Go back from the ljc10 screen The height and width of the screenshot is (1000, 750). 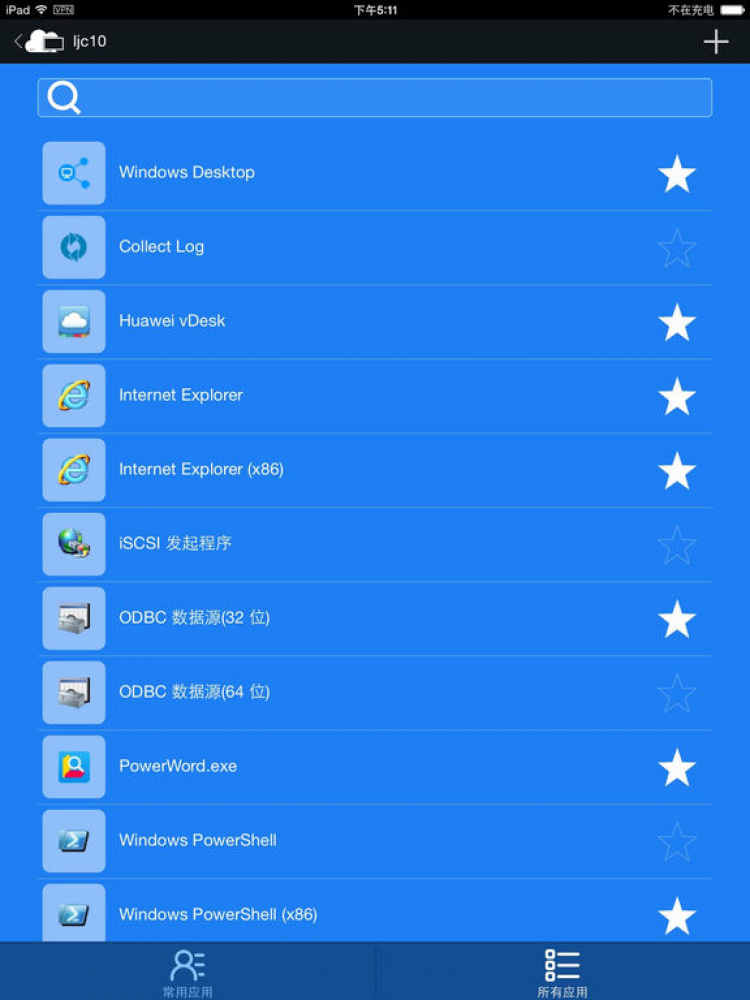point(19,41)
